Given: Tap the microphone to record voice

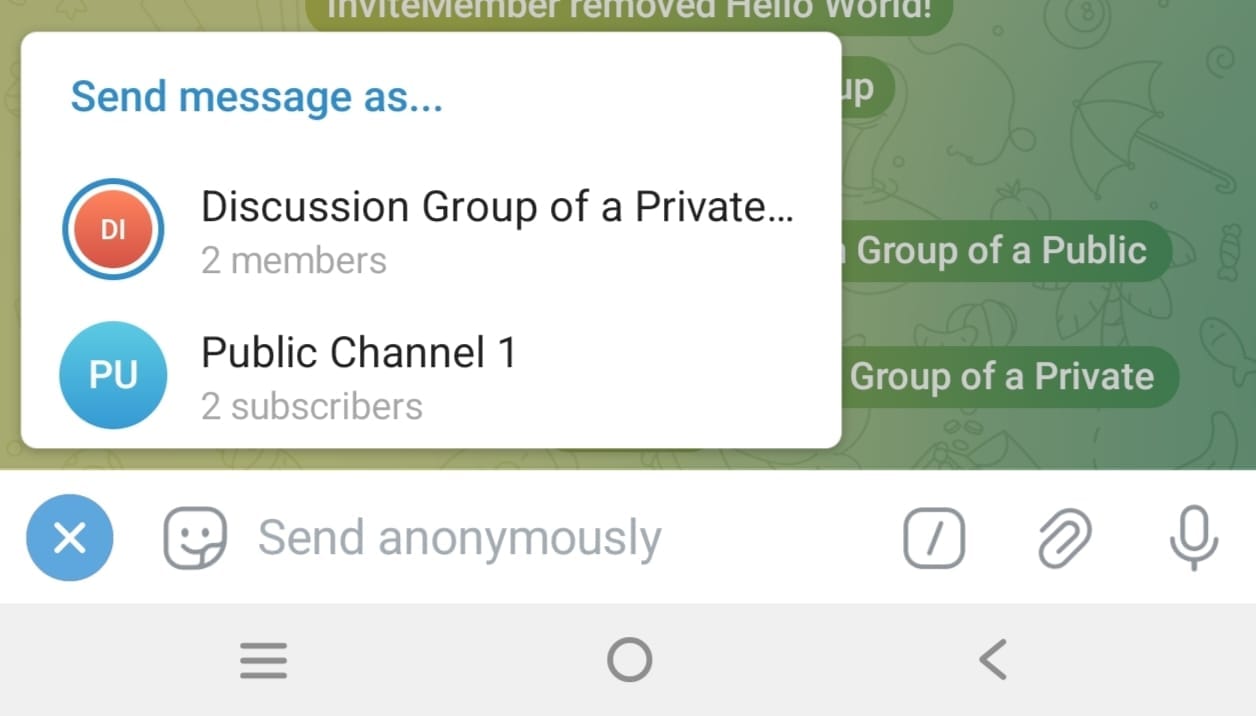Looking at the screenshot, I should point(1193,538).
